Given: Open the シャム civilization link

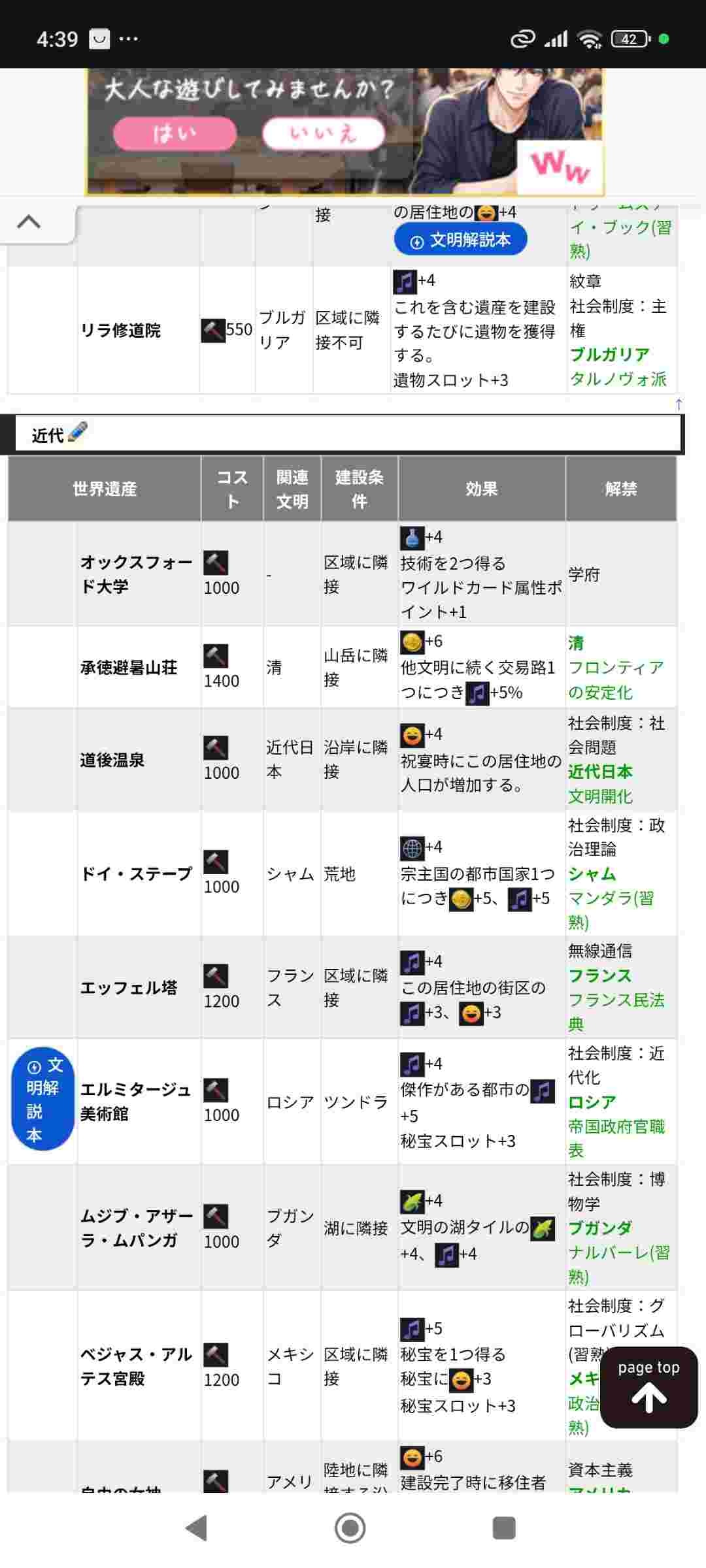Looking at the screenshot, I should (x=592, y=874).
